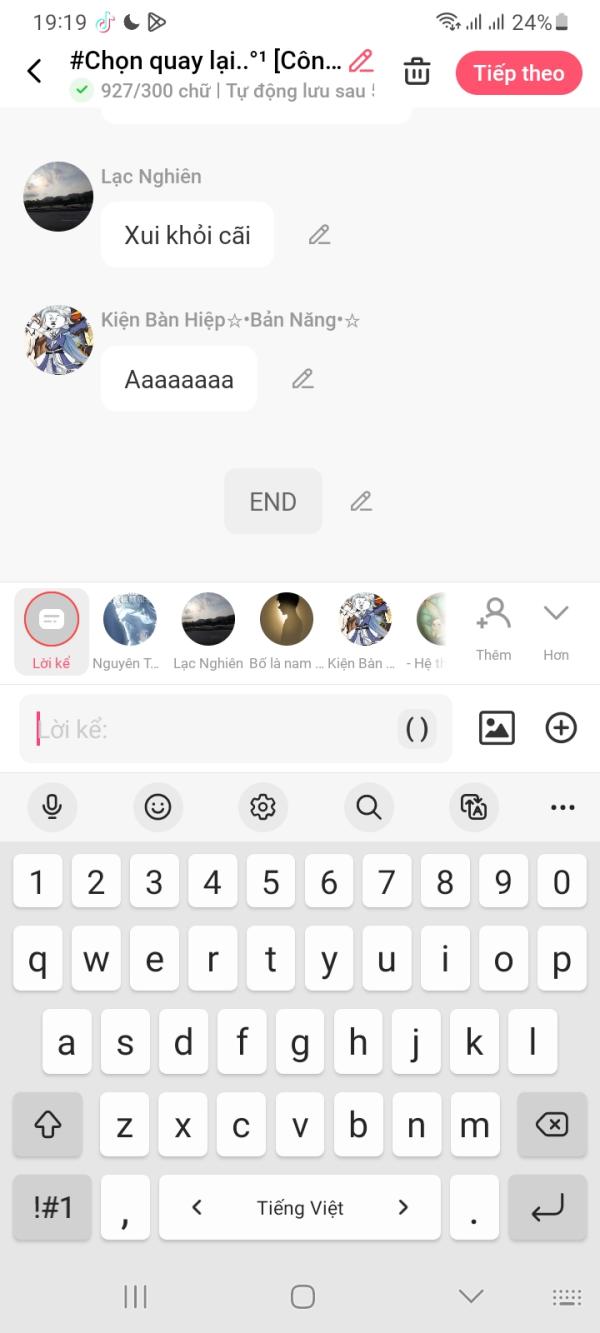Open keyboard settings gear
This screenshot has height=1333, width=600.
[x=263, y=807]
